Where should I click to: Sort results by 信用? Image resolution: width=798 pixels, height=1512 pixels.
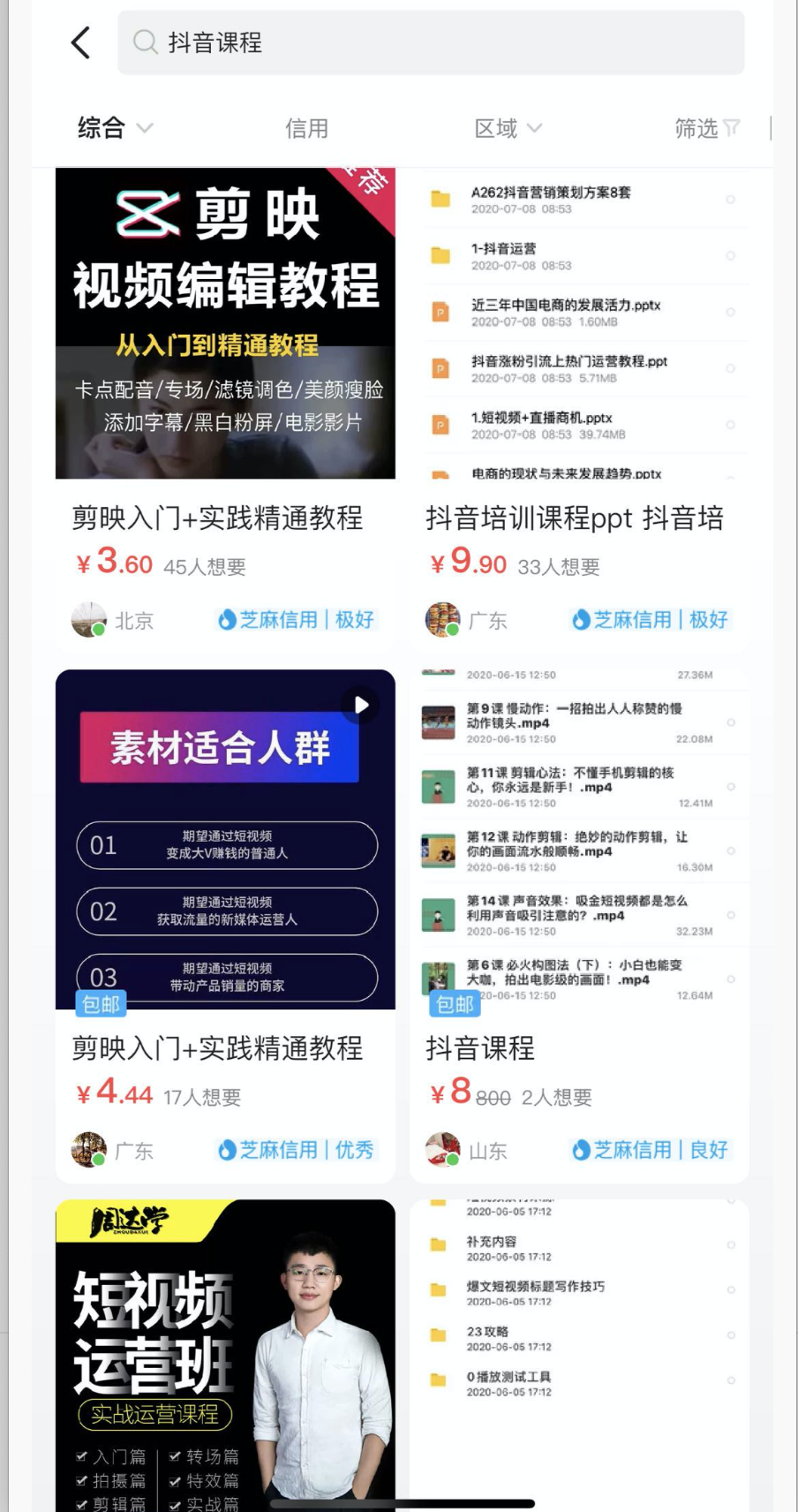306,129
